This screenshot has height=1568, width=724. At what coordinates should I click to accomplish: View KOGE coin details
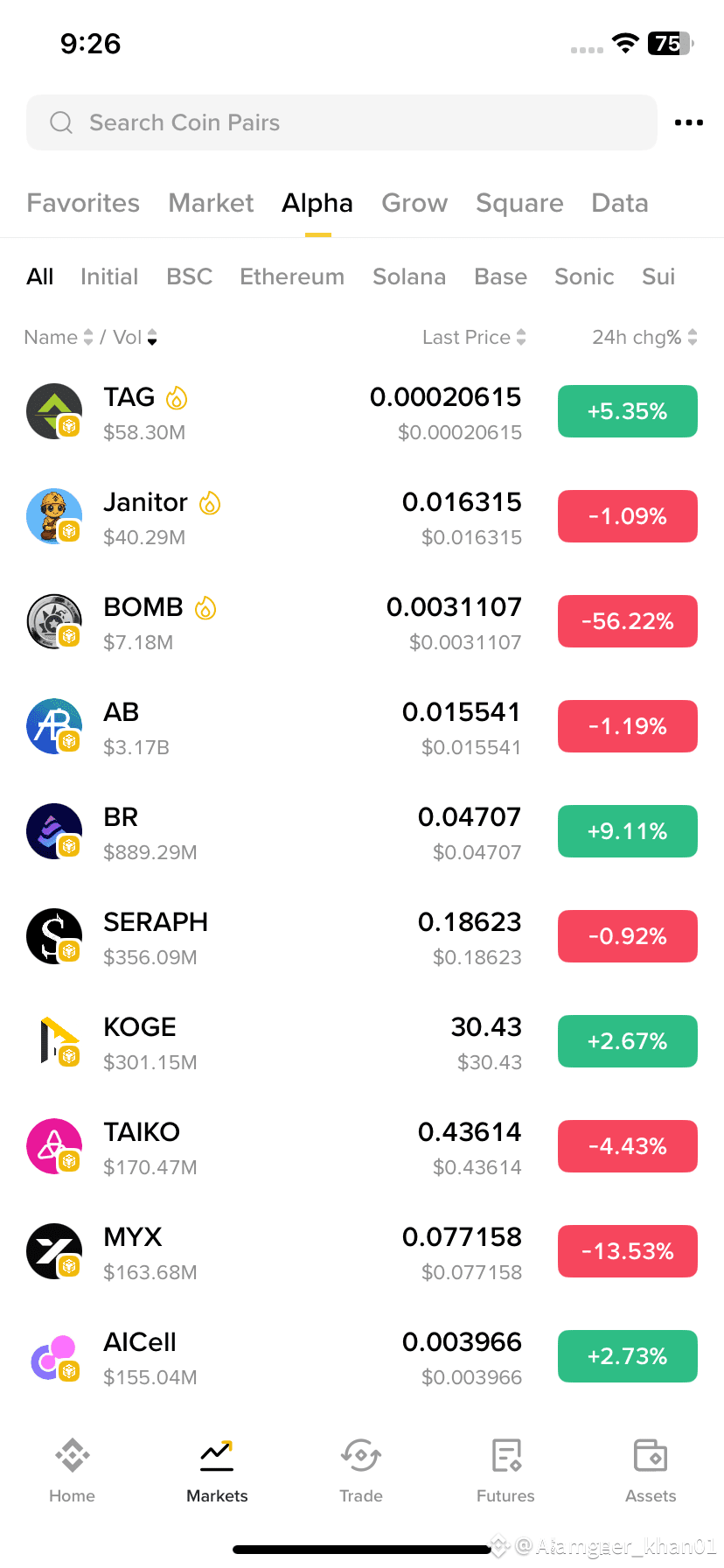(x=362, y=1041)
